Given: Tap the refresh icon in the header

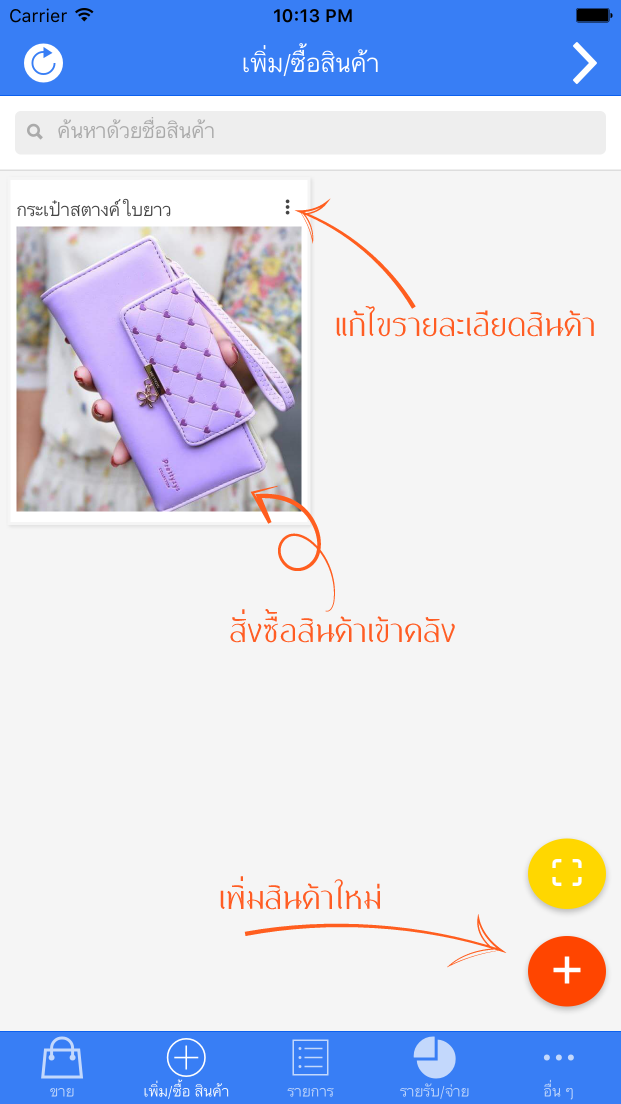Looking at the screenshot, I should (x=43, y=63).
